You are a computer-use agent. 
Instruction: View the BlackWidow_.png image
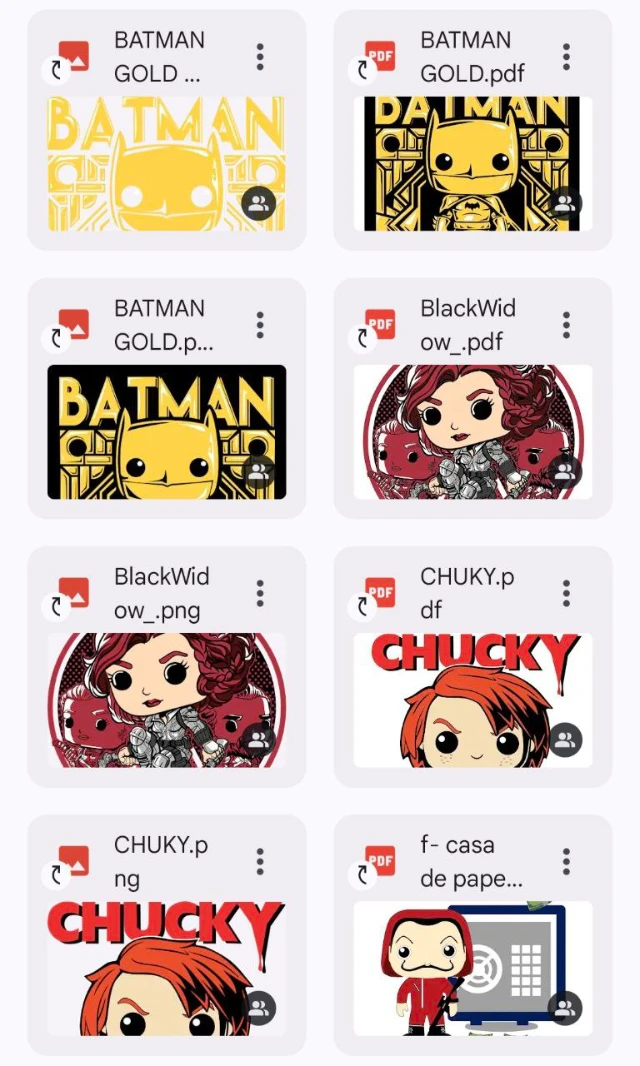(166, 700)
